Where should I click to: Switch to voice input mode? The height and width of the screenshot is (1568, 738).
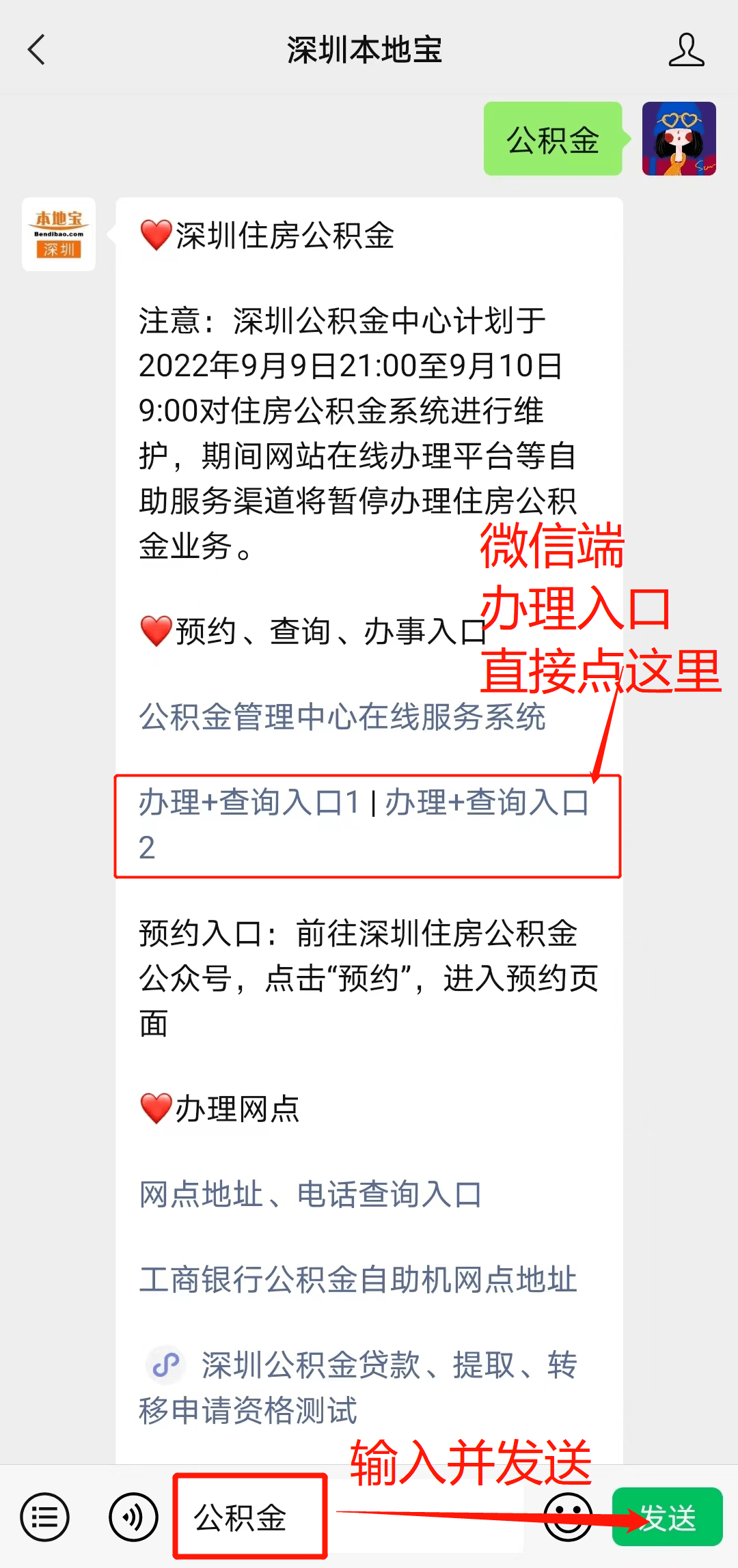pos(133,1517)
